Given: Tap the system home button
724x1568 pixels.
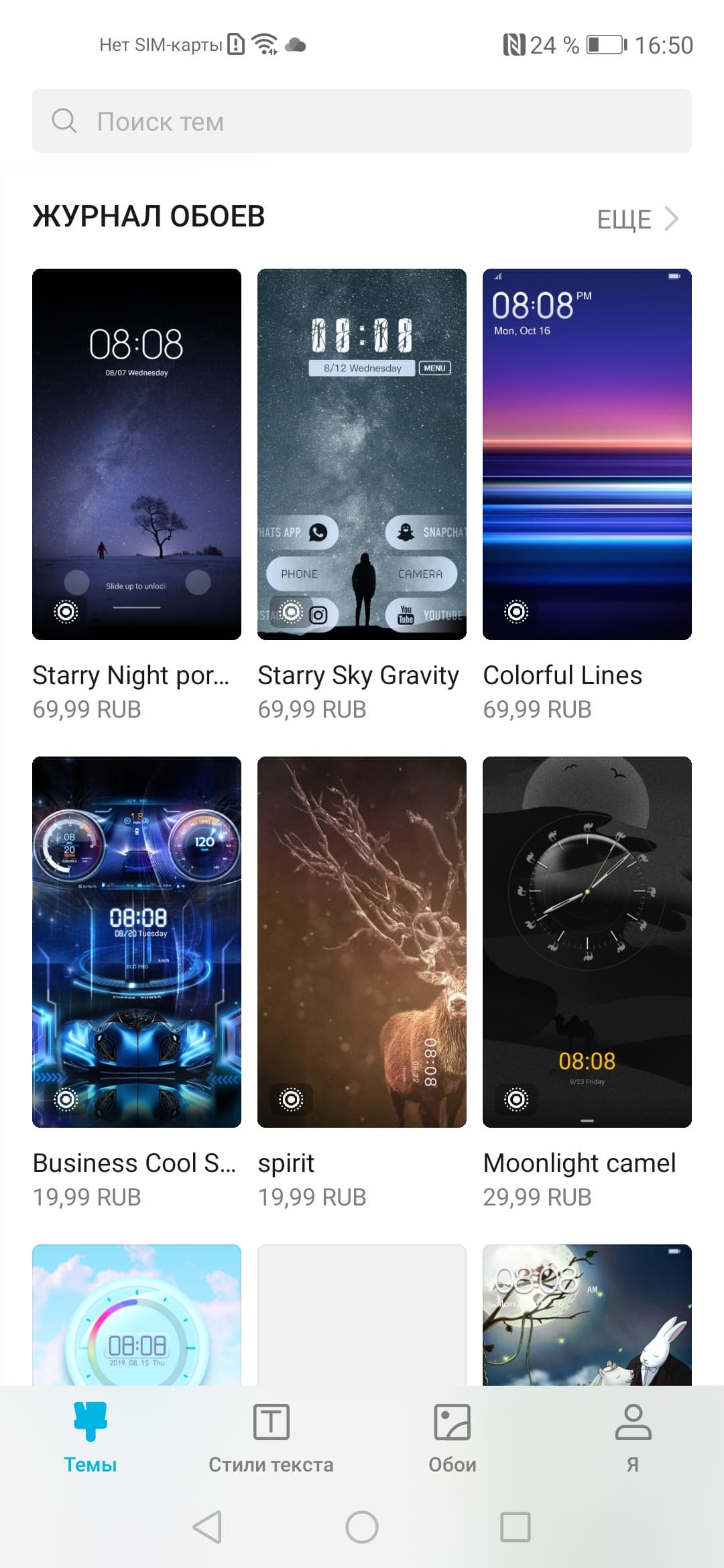Looking at the screenshot, I should [x=362, y=1527].
